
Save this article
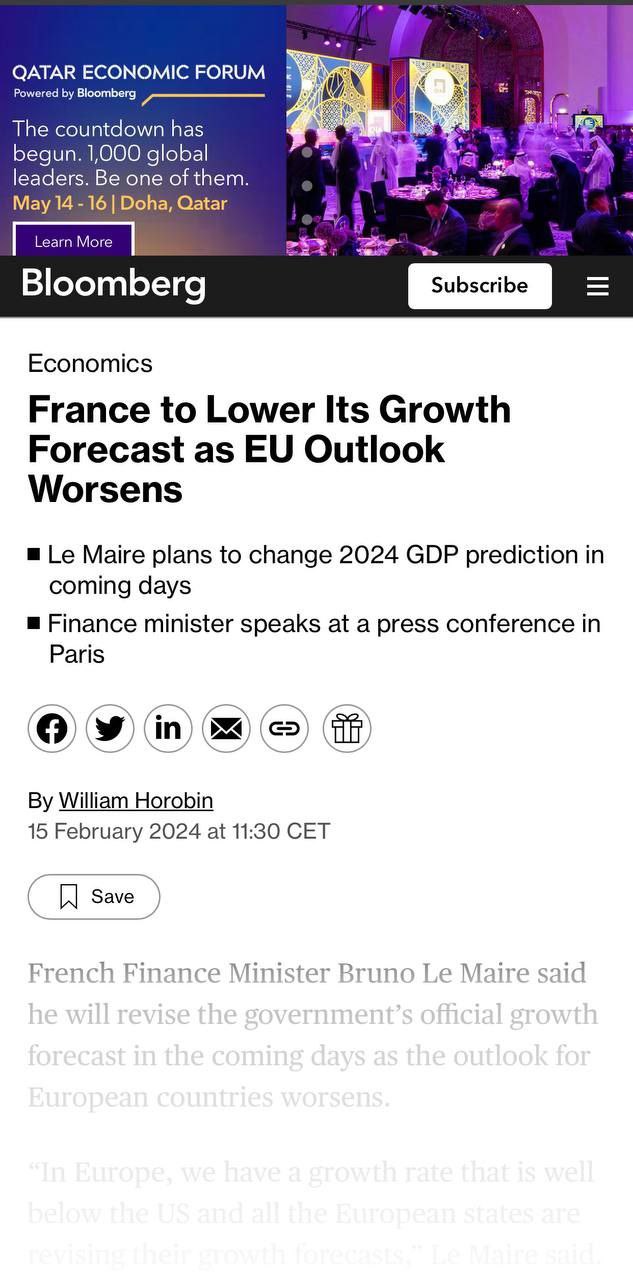[94, 897]
